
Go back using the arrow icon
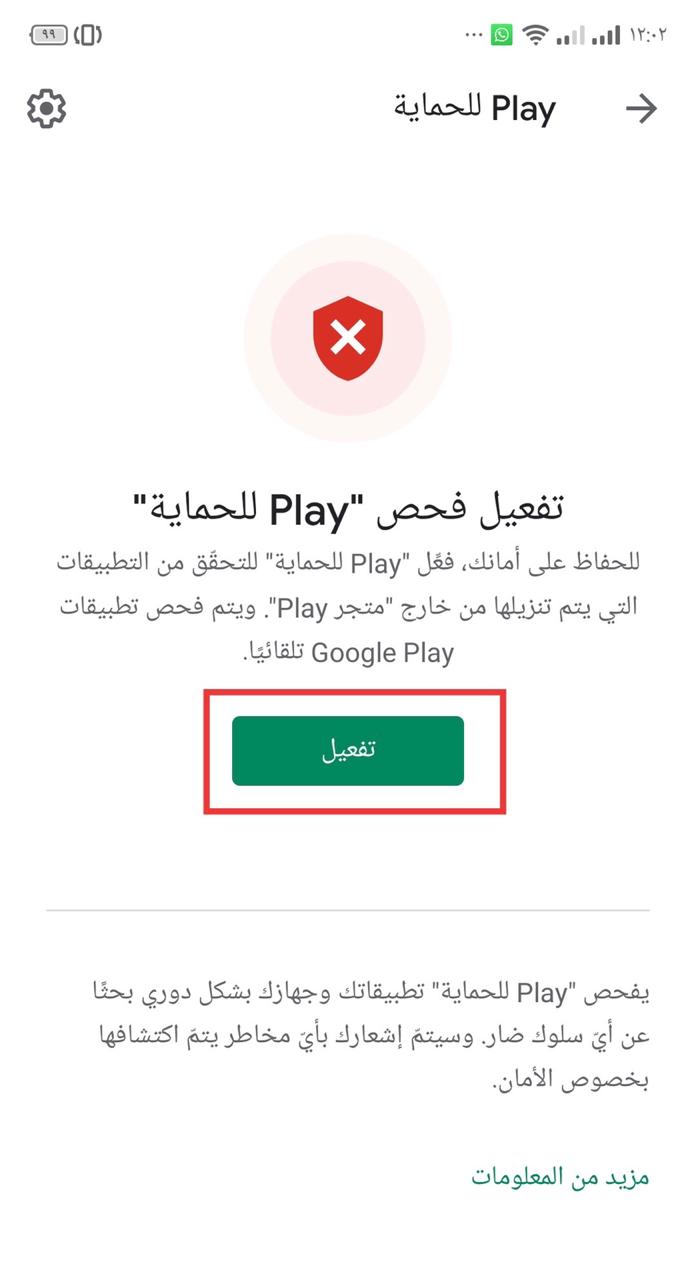(642, 109)
